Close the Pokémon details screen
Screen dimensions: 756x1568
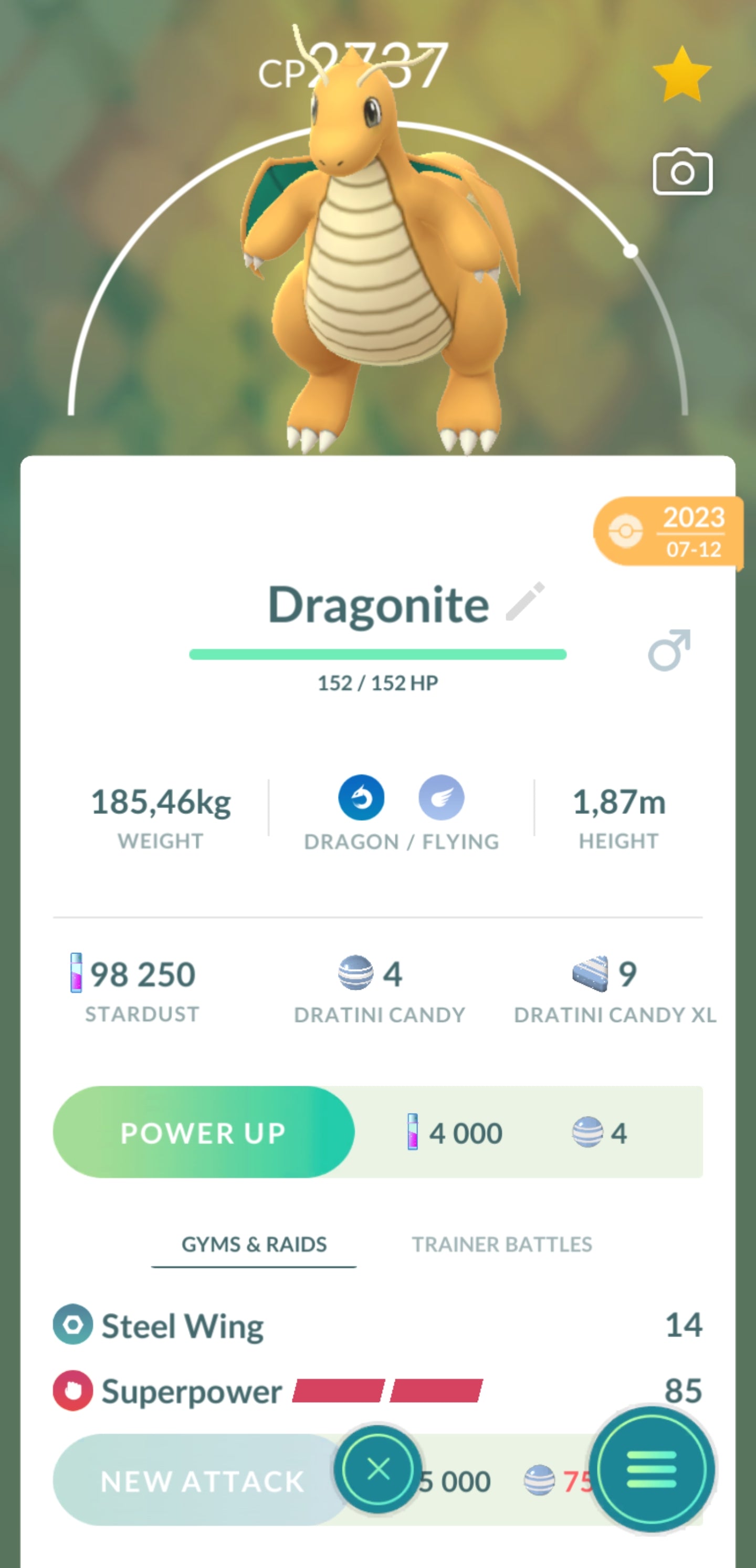[379, 1469]
